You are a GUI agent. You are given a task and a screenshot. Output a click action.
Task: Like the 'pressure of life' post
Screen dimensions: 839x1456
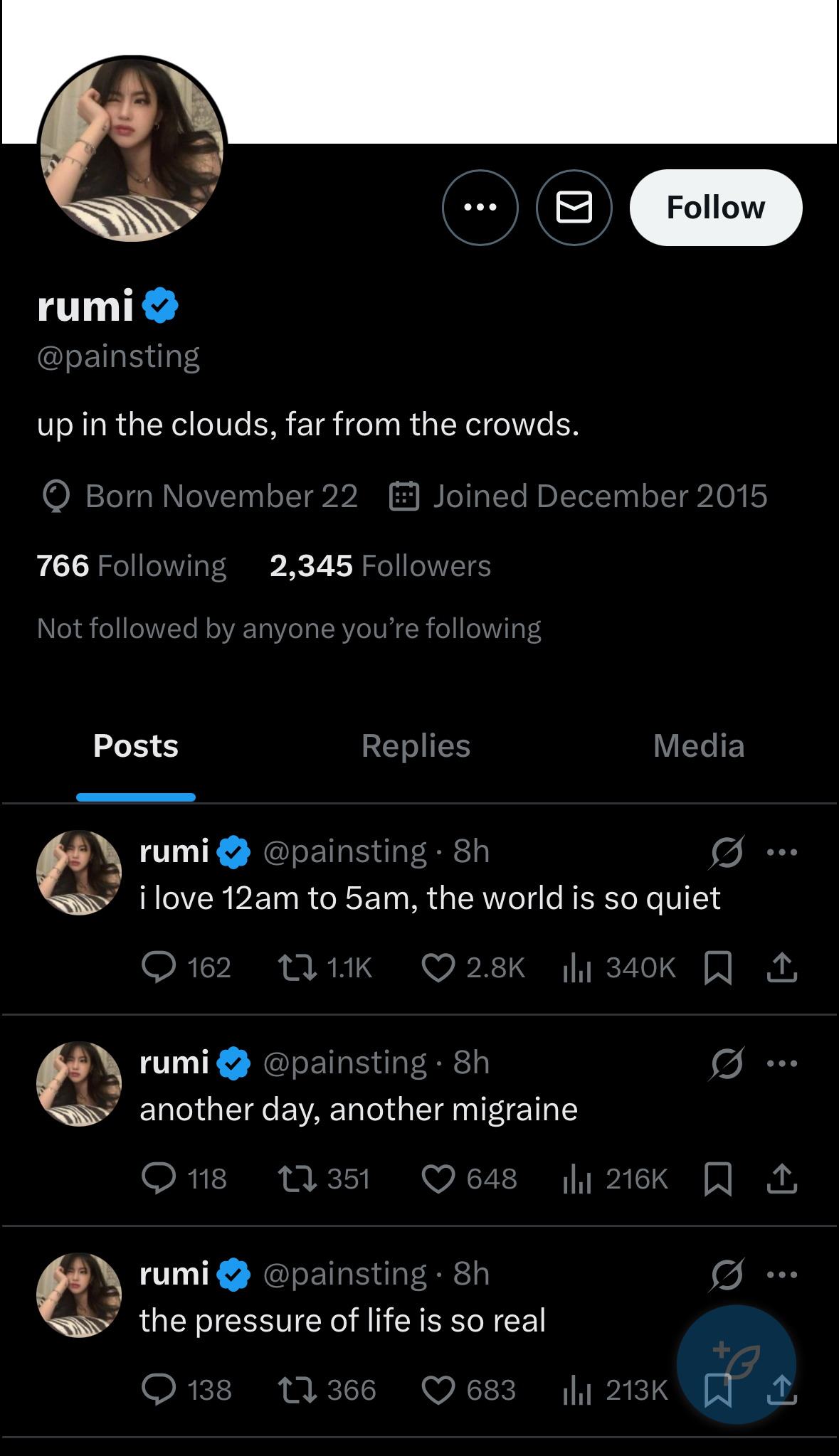438,1391
